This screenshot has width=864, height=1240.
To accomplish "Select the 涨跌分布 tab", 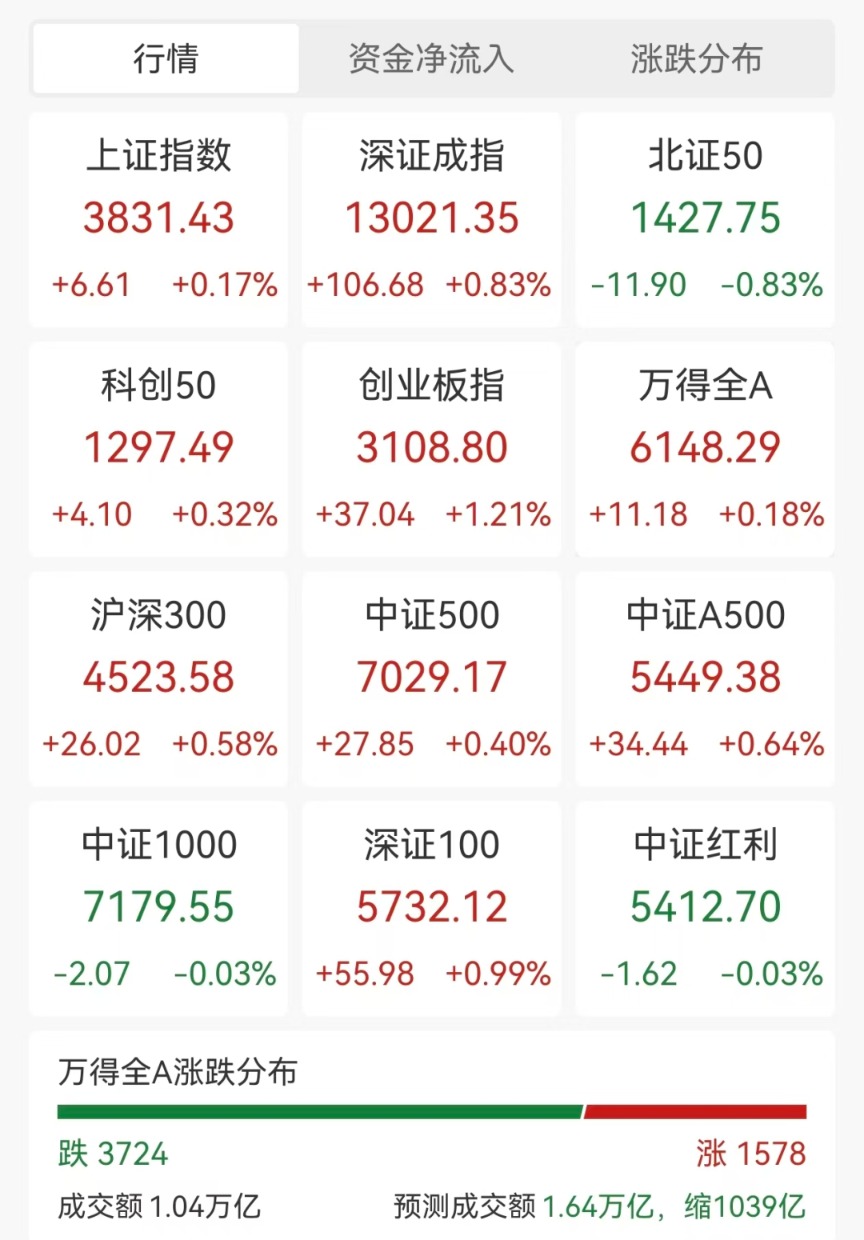I will tap(696, 59).
